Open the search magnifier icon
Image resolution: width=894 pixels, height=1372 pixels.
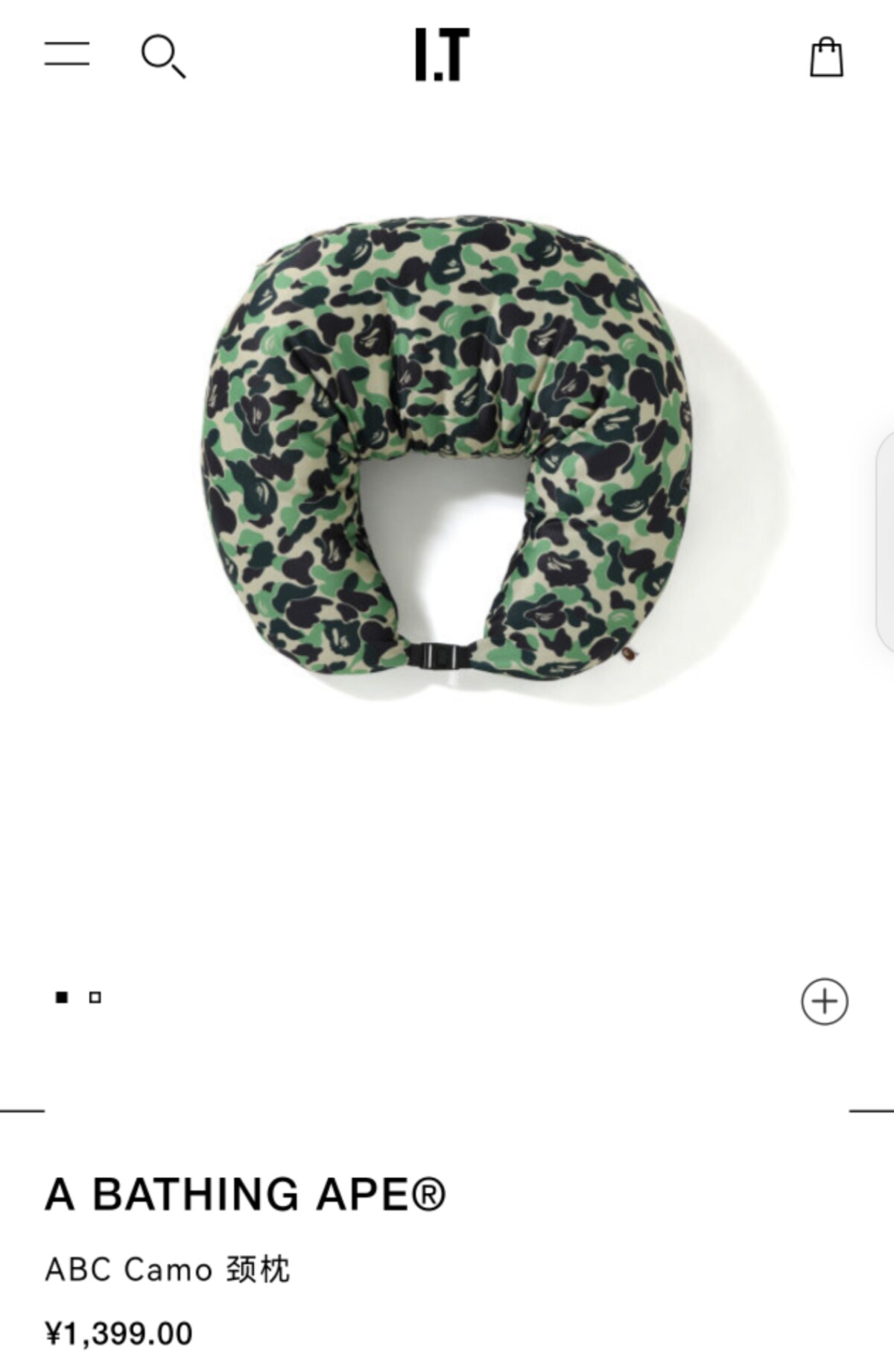163,56
